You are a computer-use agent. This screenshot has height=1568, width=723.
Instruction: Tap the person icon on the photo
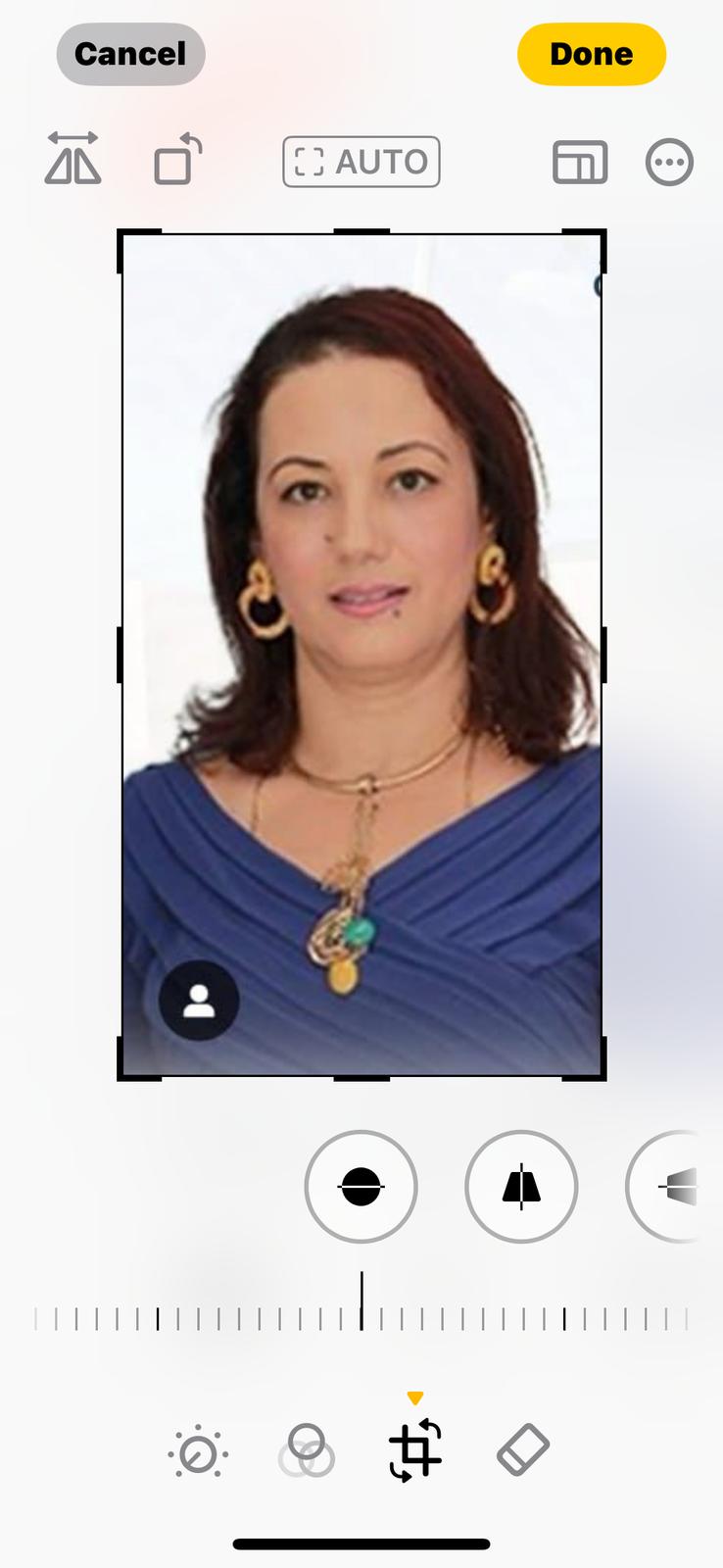click(199, 1001)
